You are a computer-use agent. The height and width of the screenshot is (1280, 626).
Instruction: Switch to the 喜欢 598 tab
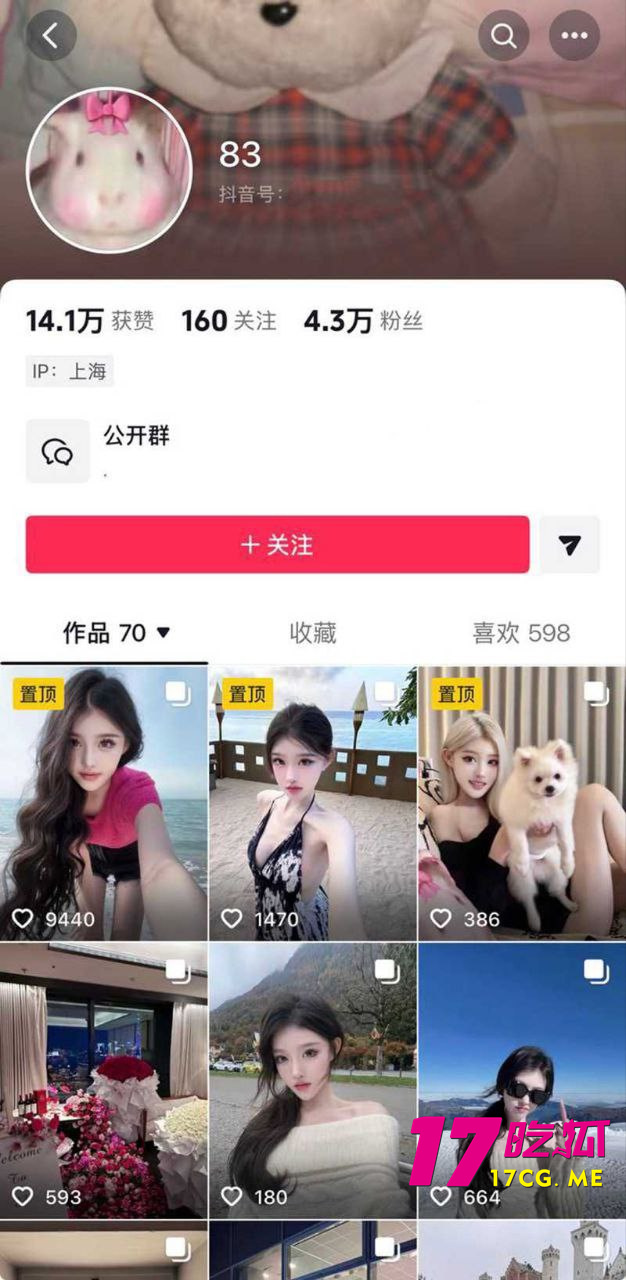point(521,633)
